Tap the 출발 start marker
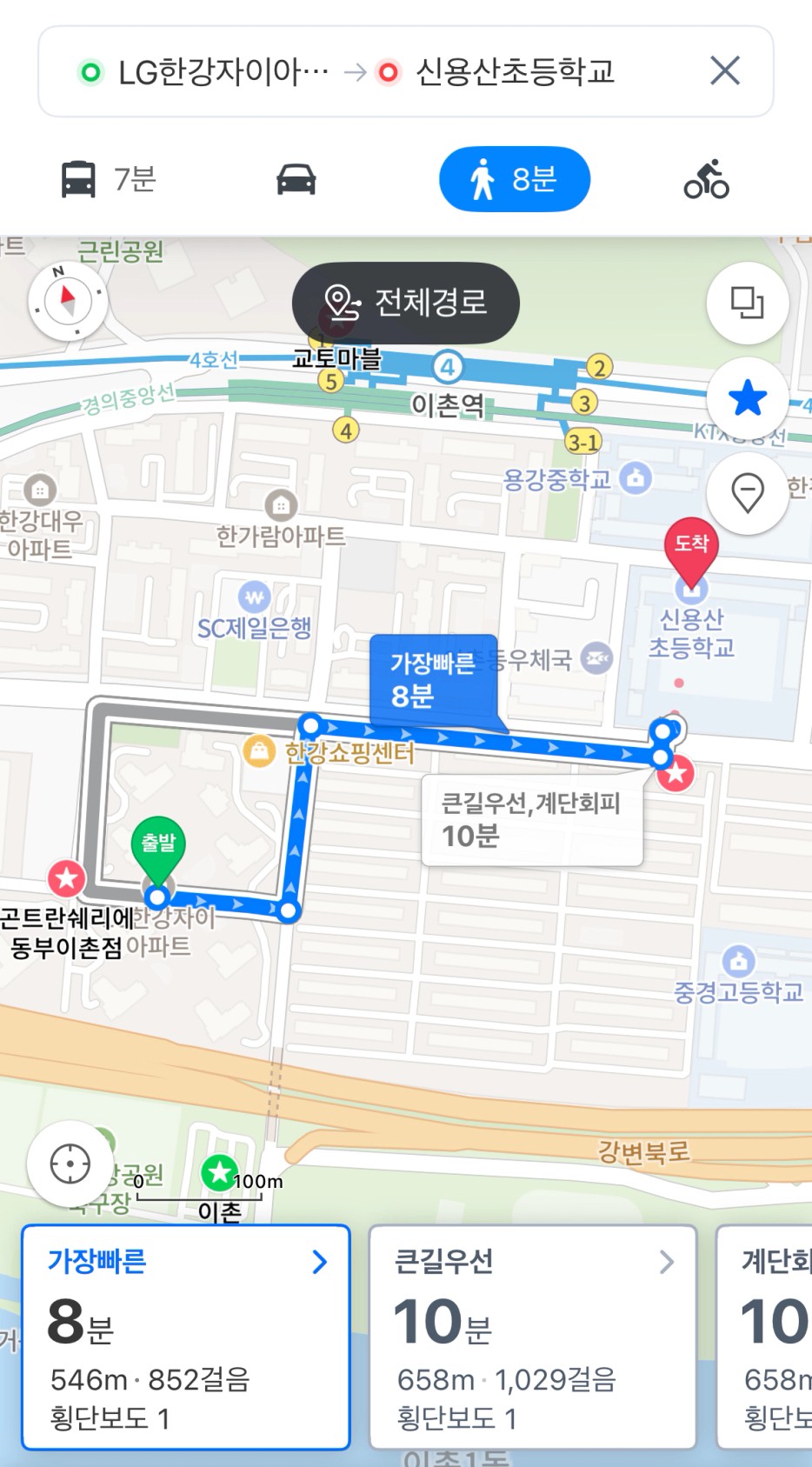 157,848
